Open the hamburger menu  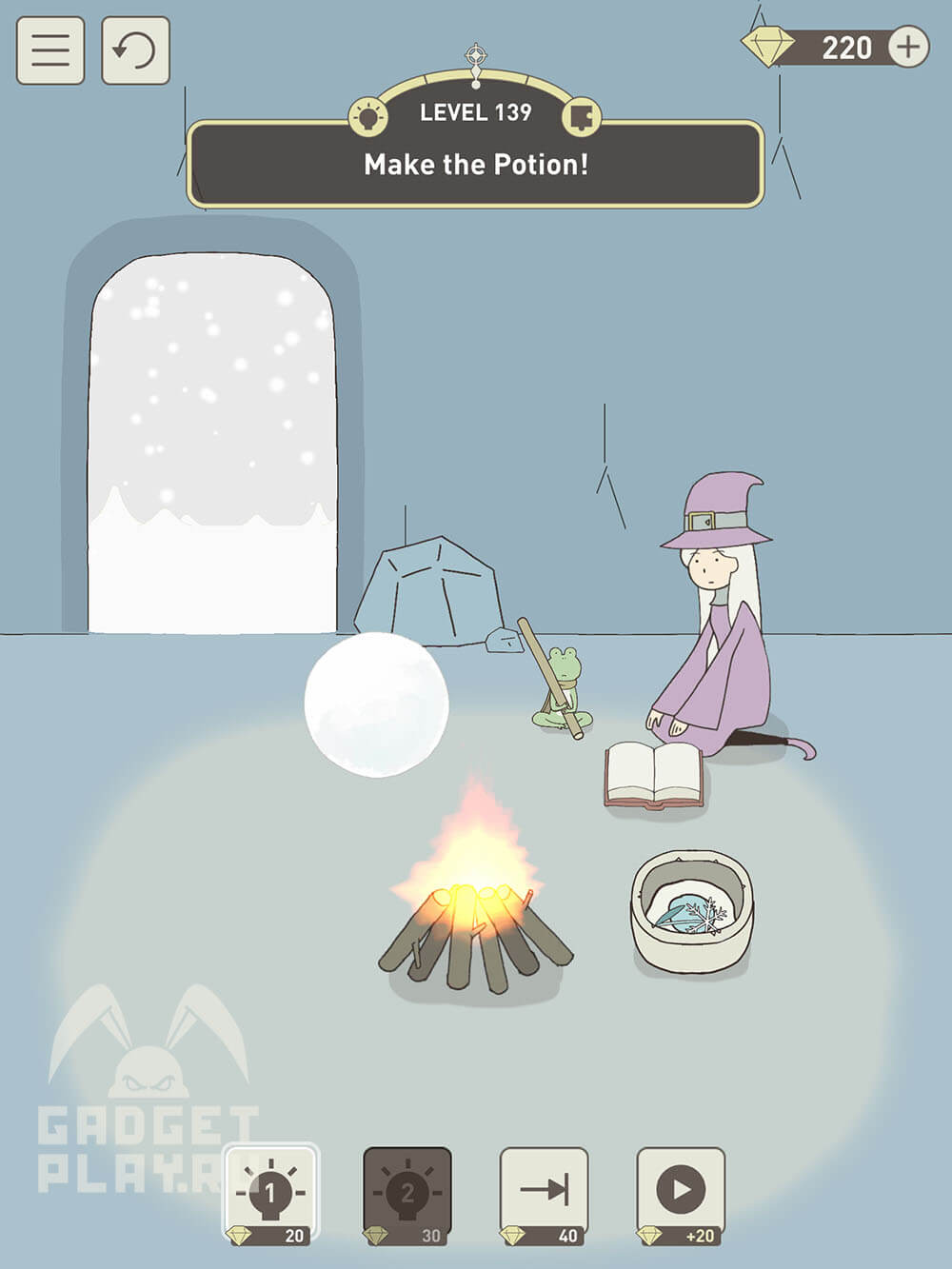[x=50, y=50]
